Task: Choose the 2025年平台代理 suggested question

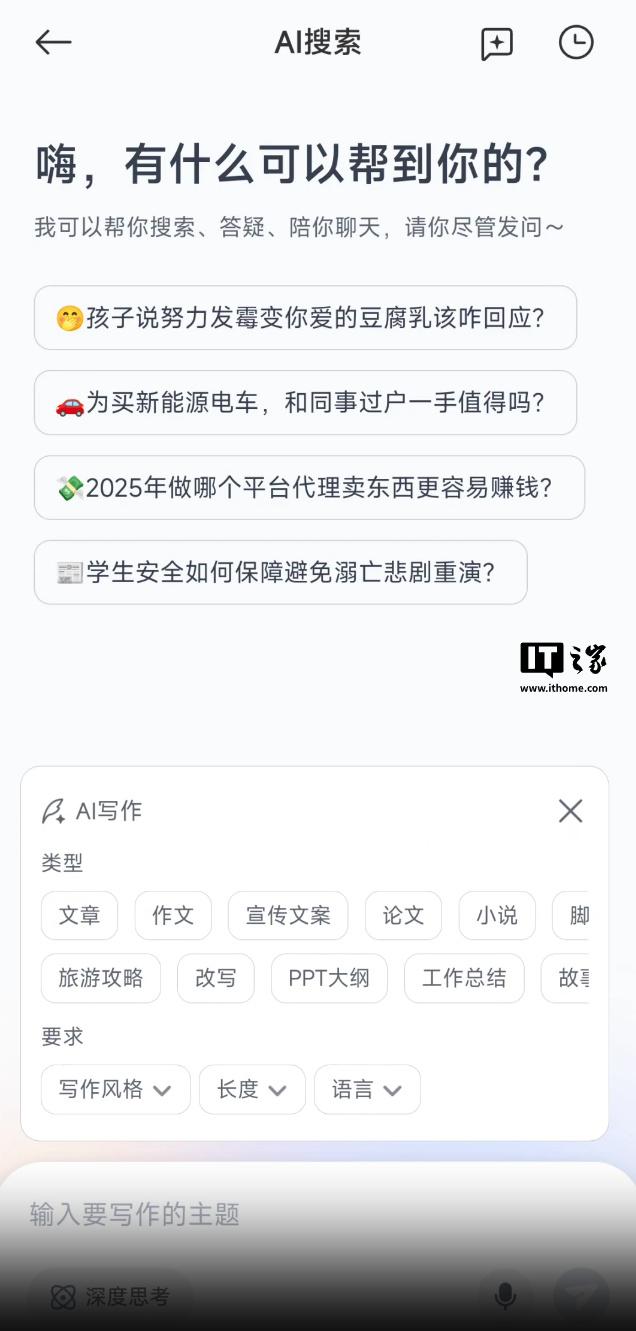Action: click(309, 488)
